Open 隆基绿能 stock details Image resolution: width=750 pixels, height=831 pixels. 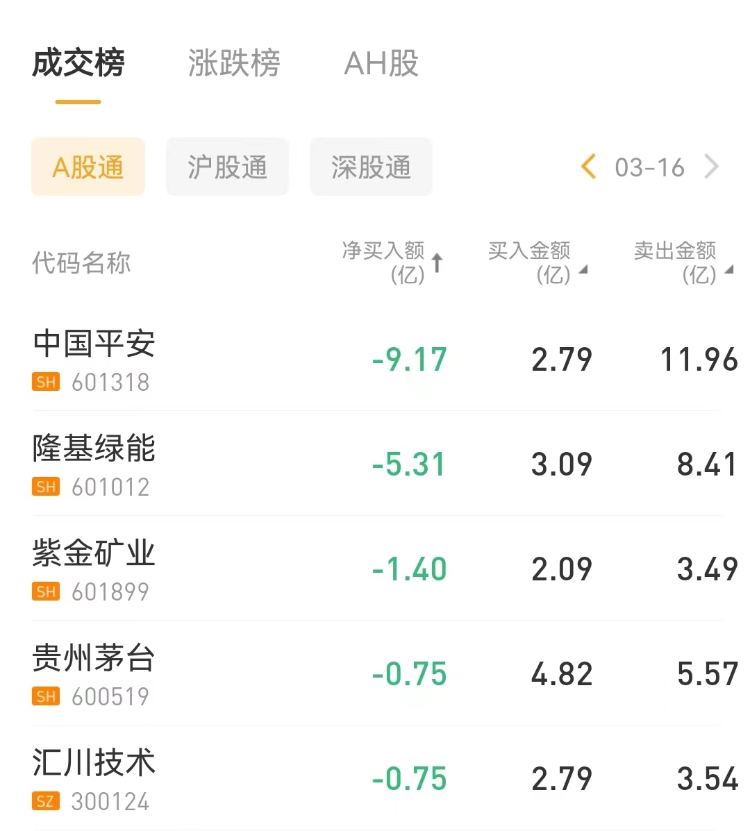click(94, 464)
